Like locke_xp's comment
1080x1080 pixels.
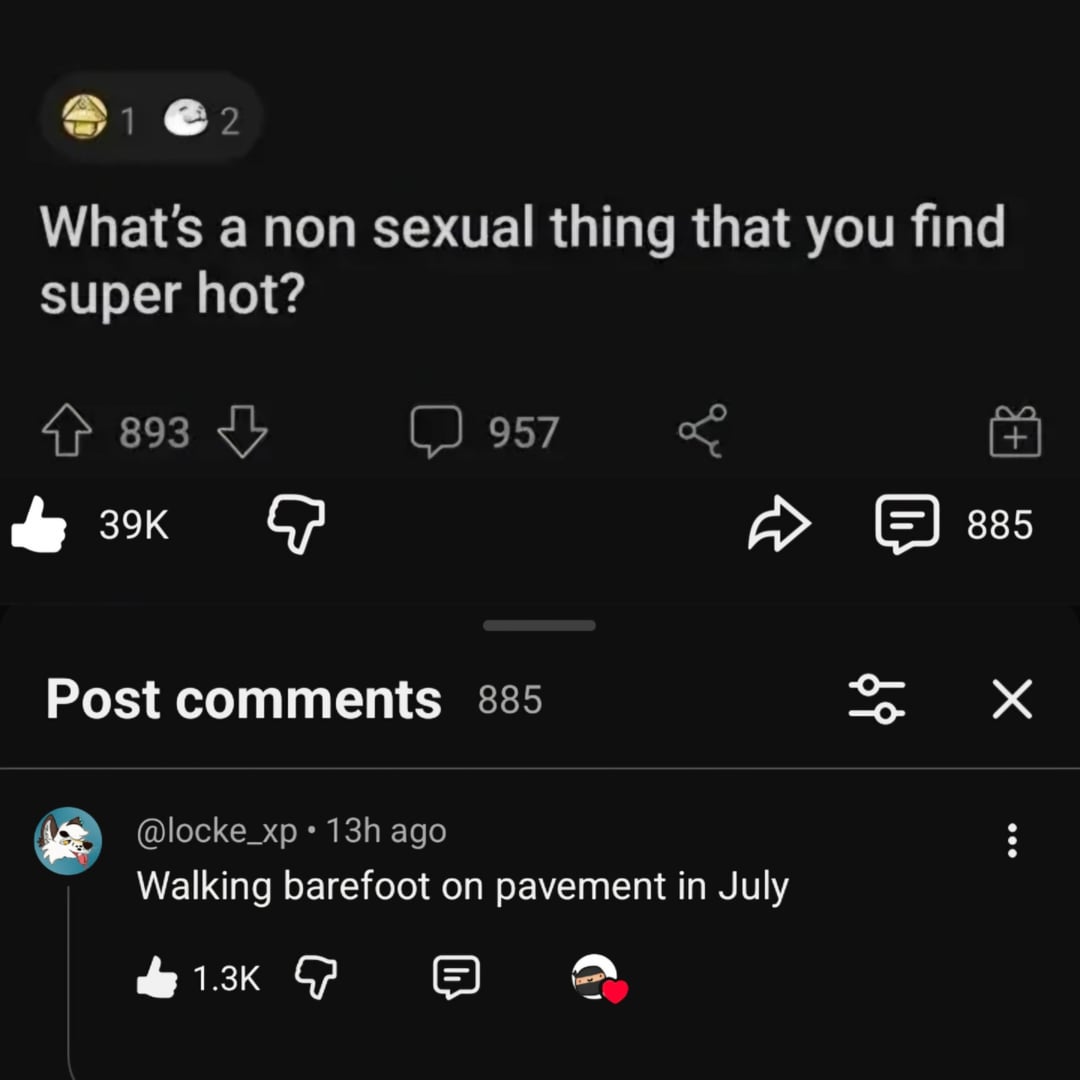click(x=157, y=977)
